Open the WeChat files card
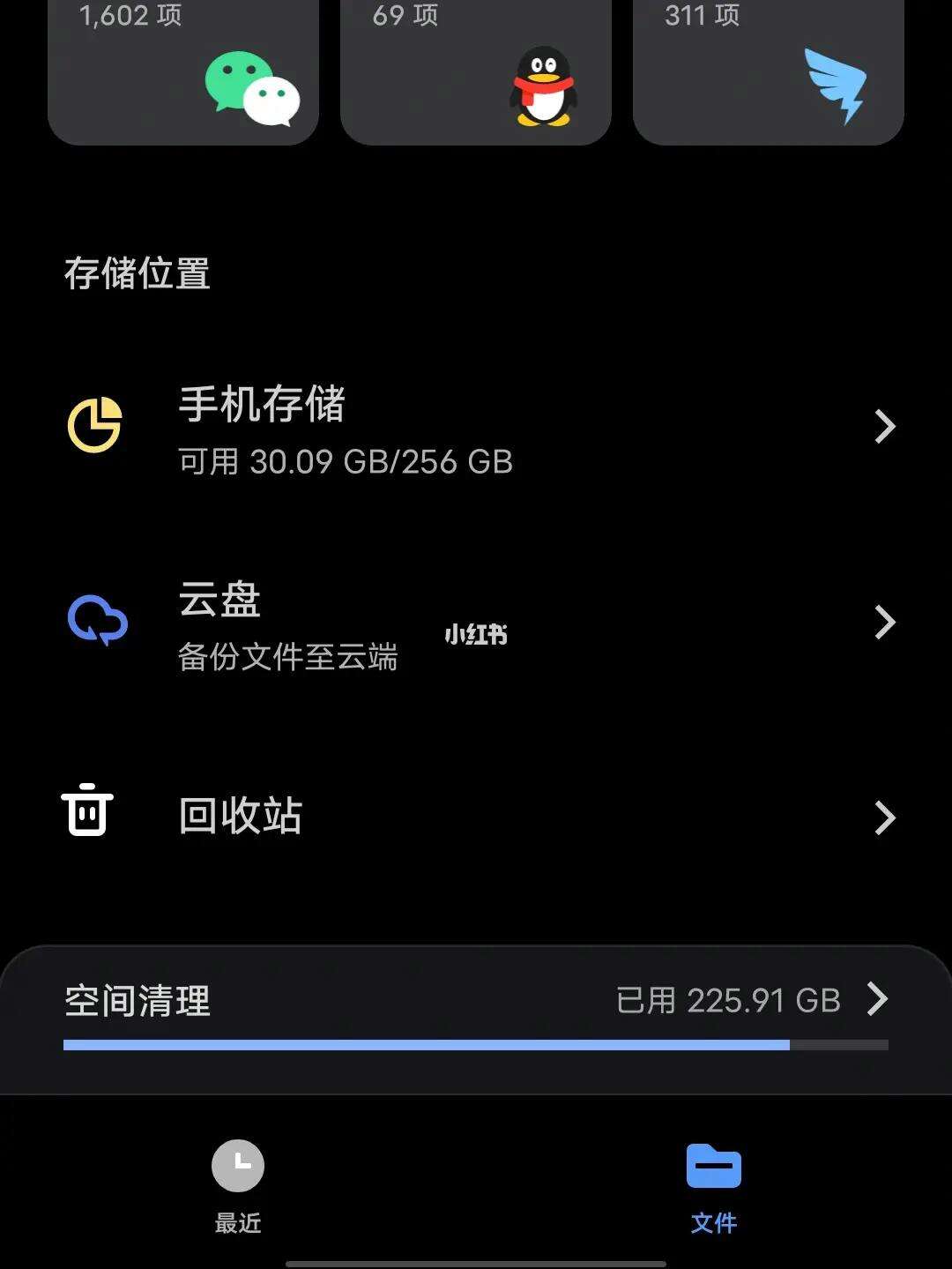 [x=183, y=71]
